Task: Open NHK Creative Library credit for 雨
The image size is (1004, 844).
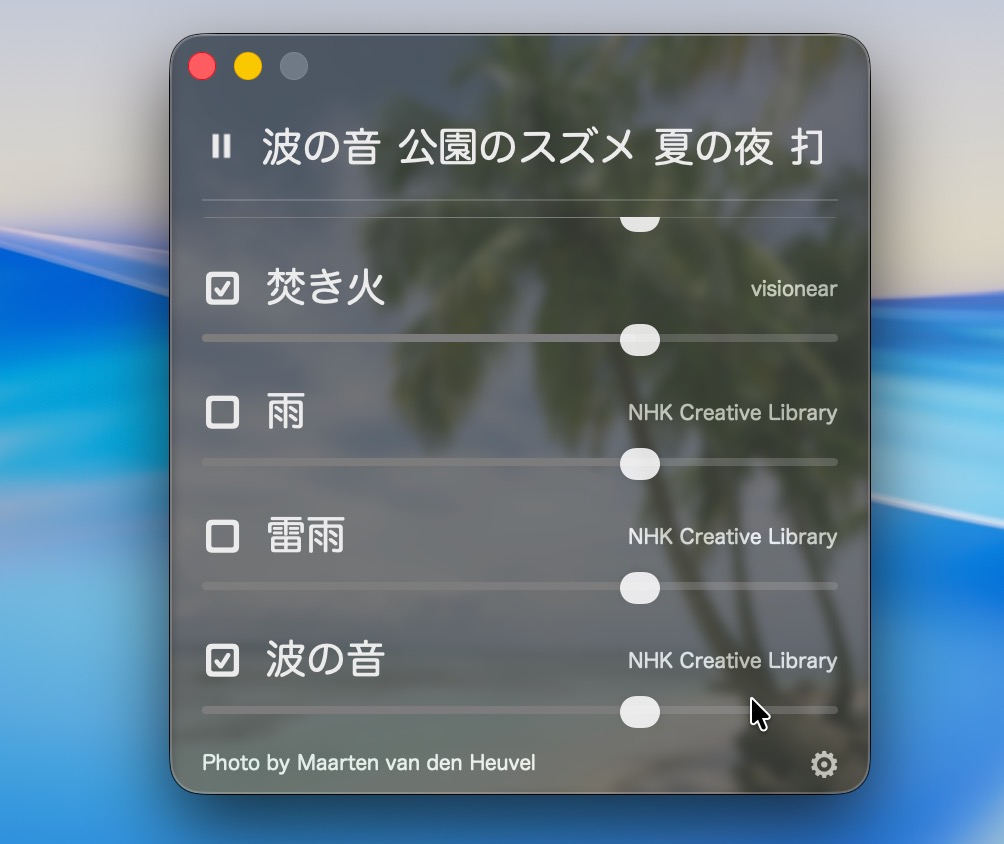Action: pos(732,413)
